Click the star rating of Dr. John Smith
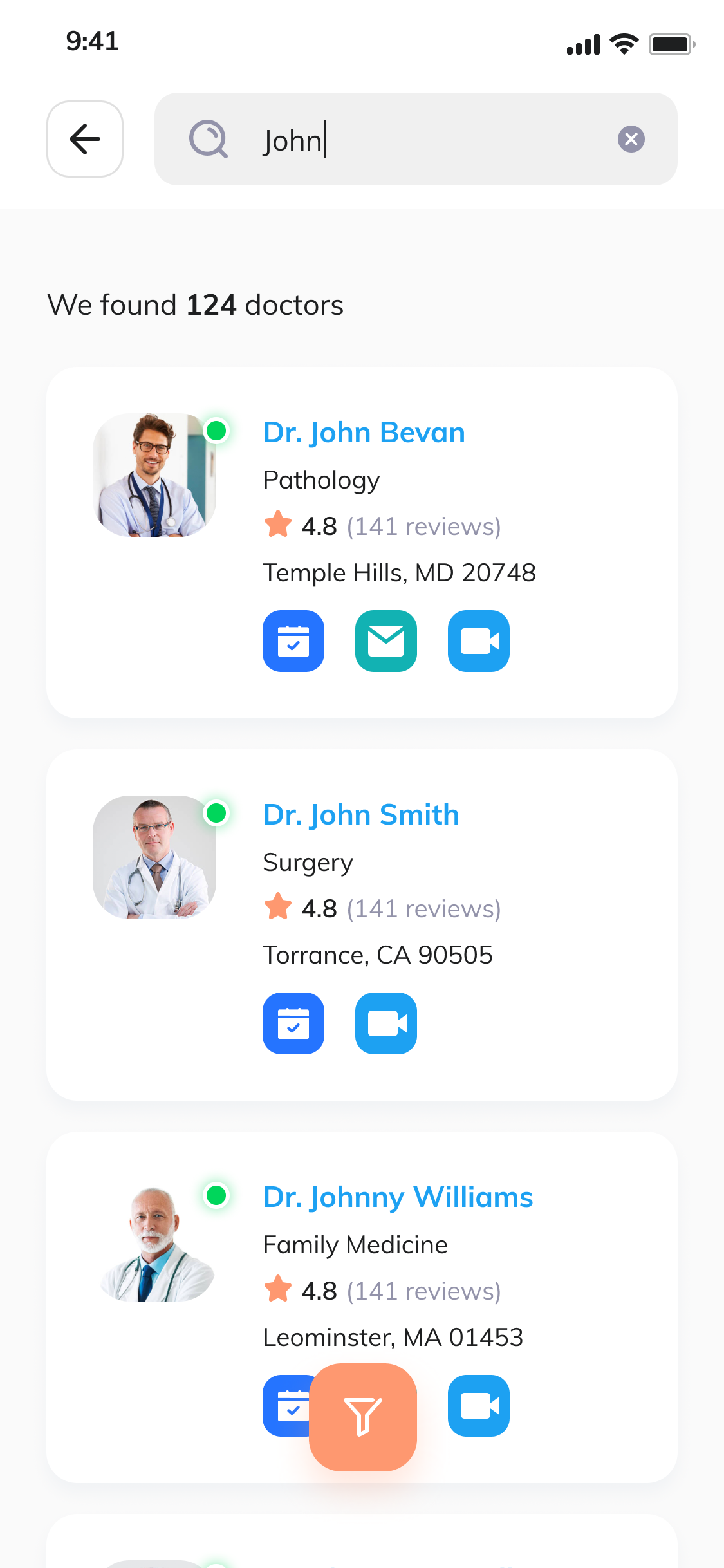This screenshot has height=1568, width=724. (279, 908)
